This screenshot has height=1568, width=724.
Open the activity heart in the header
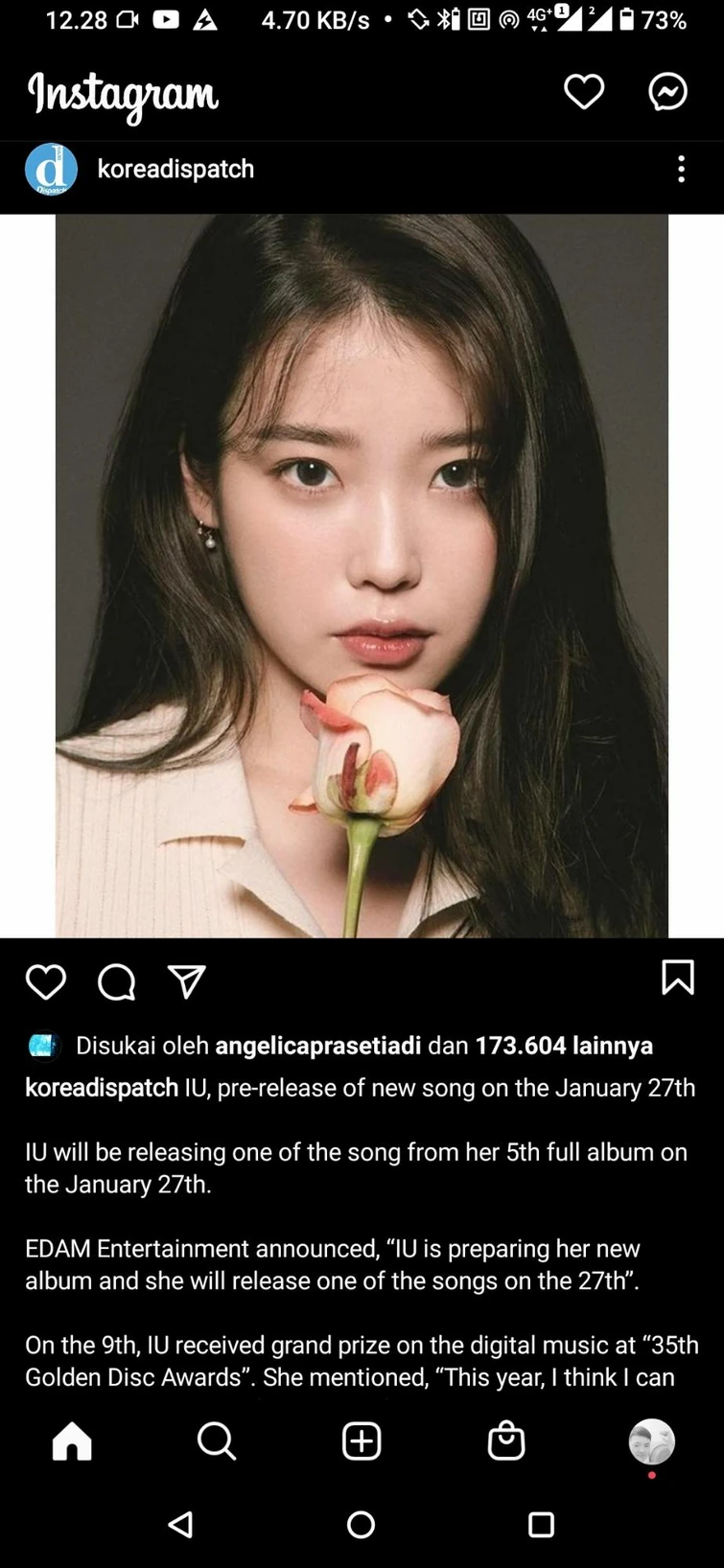(583, 92)
